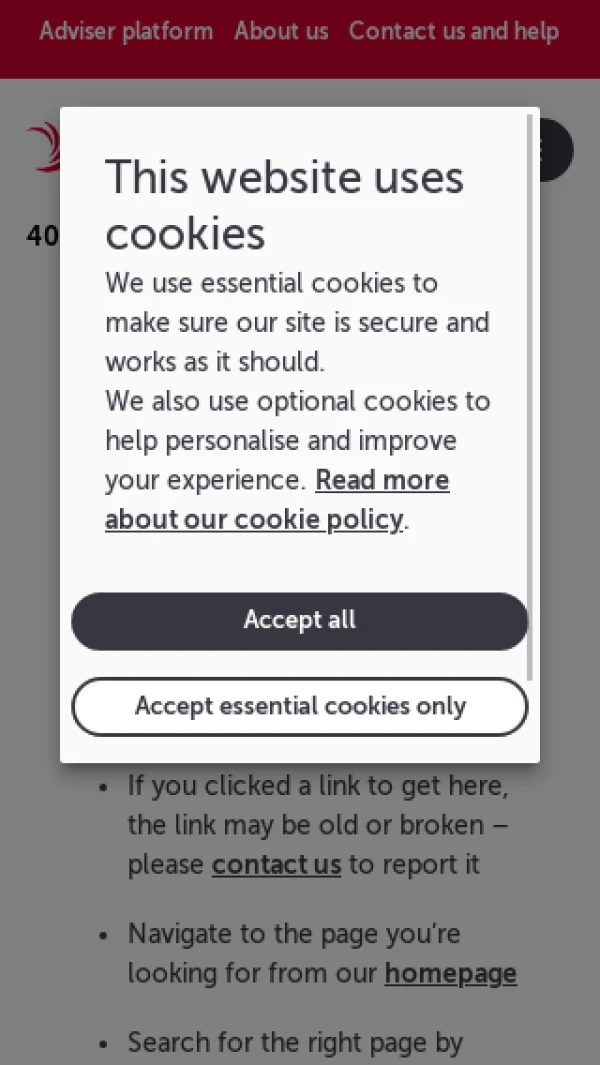
Task: Visit the homepage link
Action: (450, 973)
